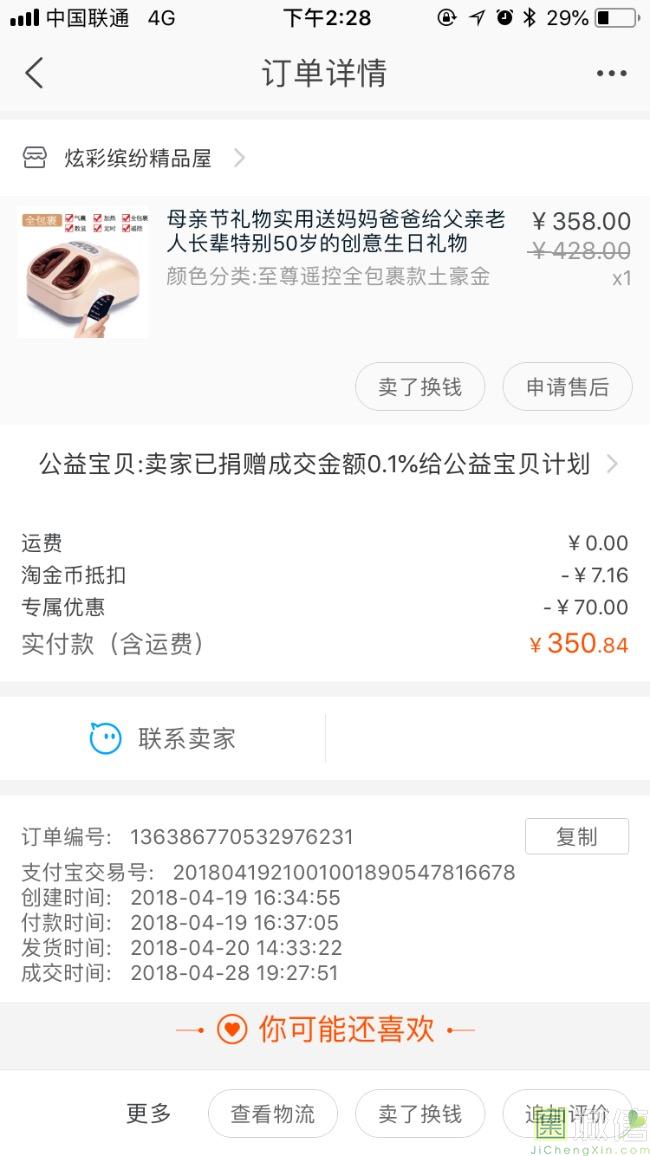The height and width of the screenshot is (1156, 650).
Task: Copy the order number with 复制
Action: (576, 837)
